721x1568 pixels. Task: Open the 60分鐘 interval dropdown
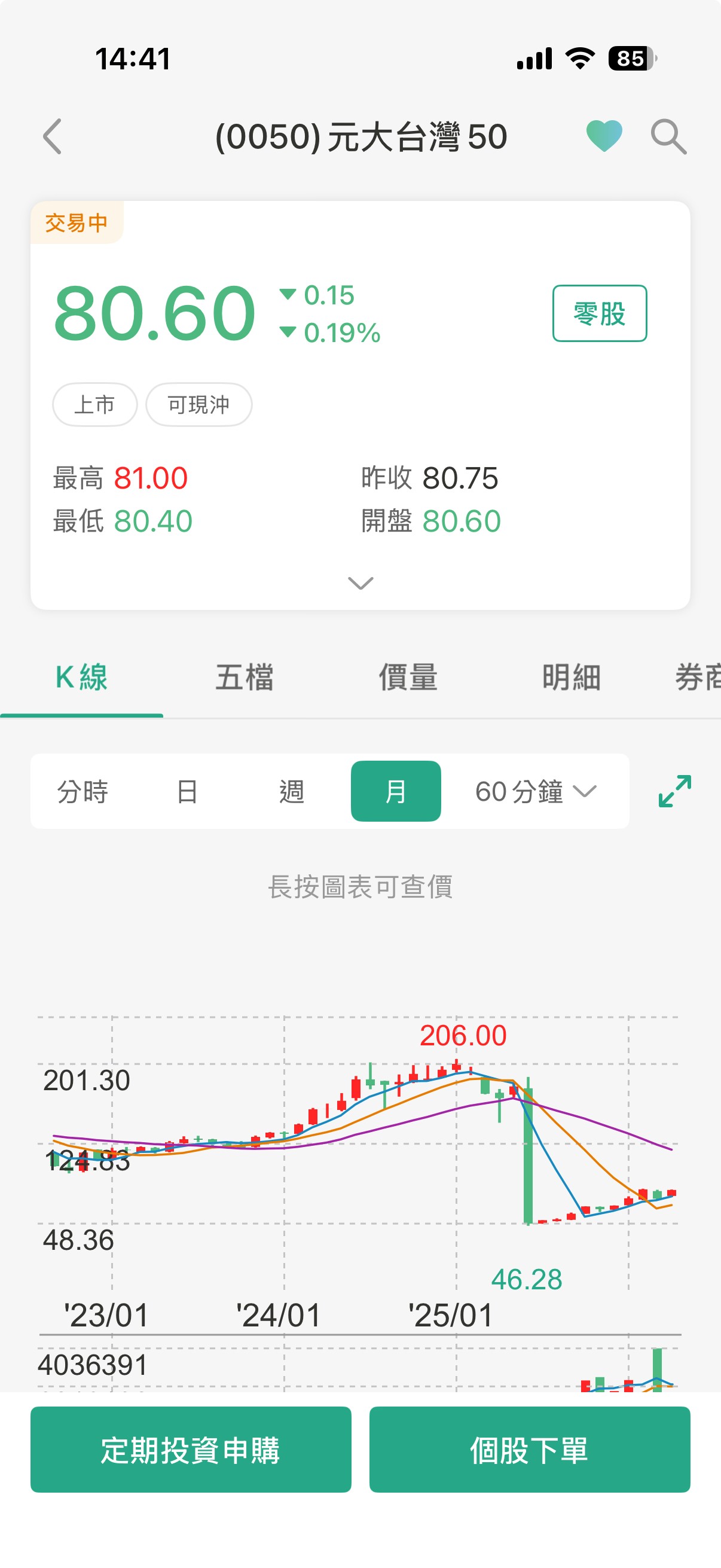click(x=535, y=791)
